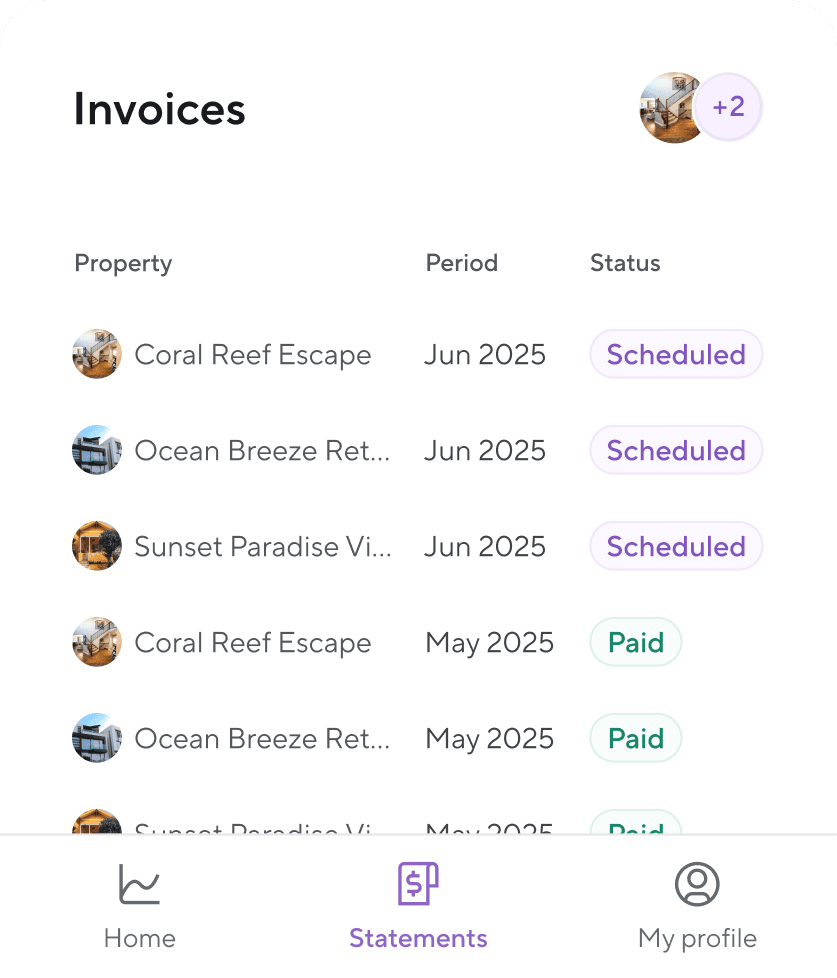Expand the +2 additional properties badge
This screenshot has height=978, width=837.
pos(728,107)
